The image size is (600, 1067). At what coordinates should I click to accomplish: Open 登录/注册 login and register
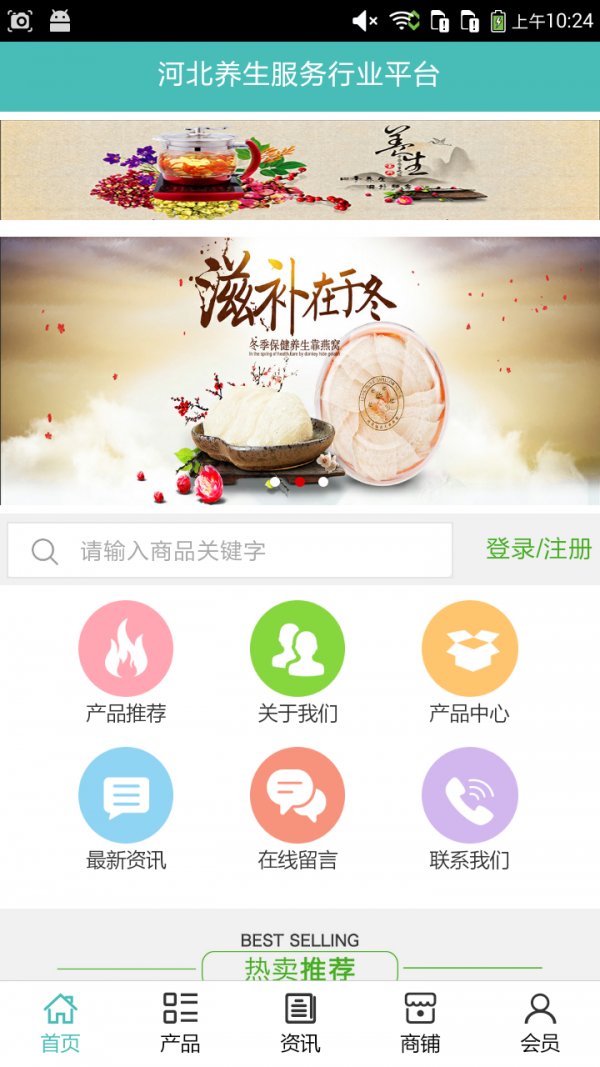click(x=538, y=549)
